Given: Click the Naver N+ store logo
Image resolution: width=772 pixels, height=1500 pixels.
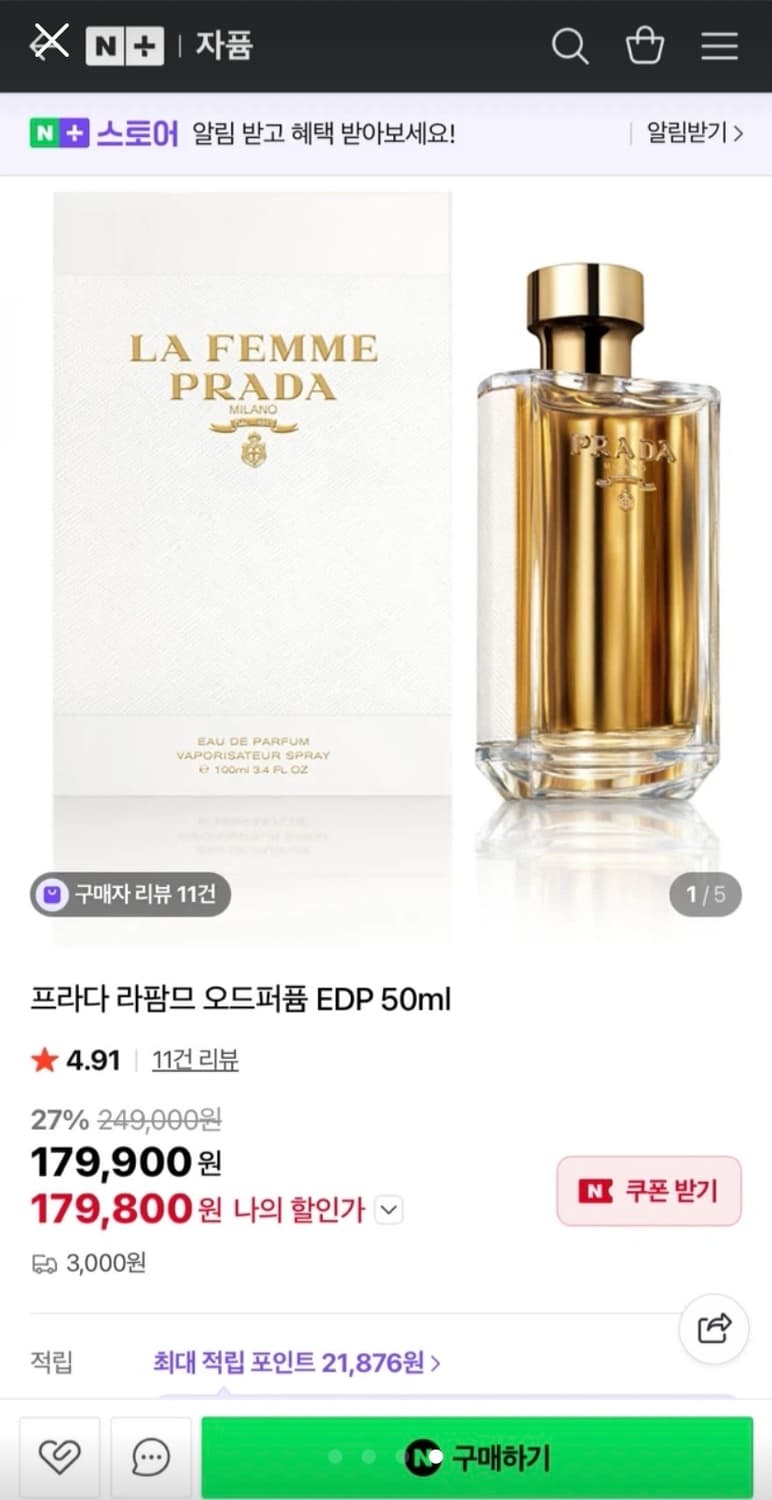Looking at the screenshot, I should [124, 46].
